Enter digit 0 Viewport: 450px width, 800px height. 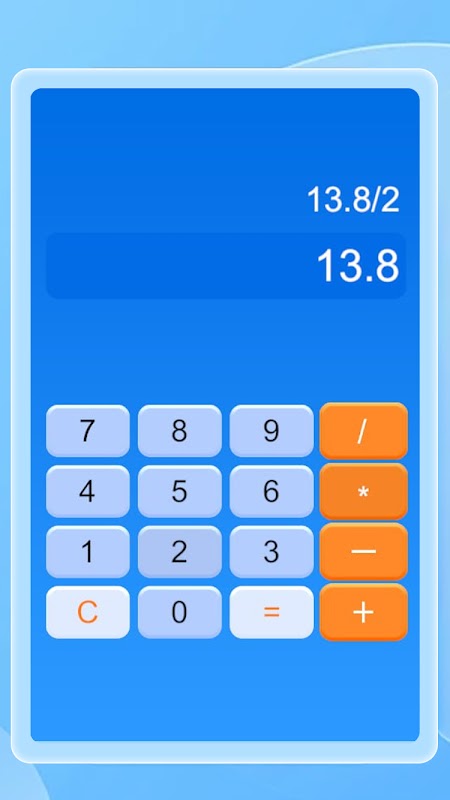(180, 612)
